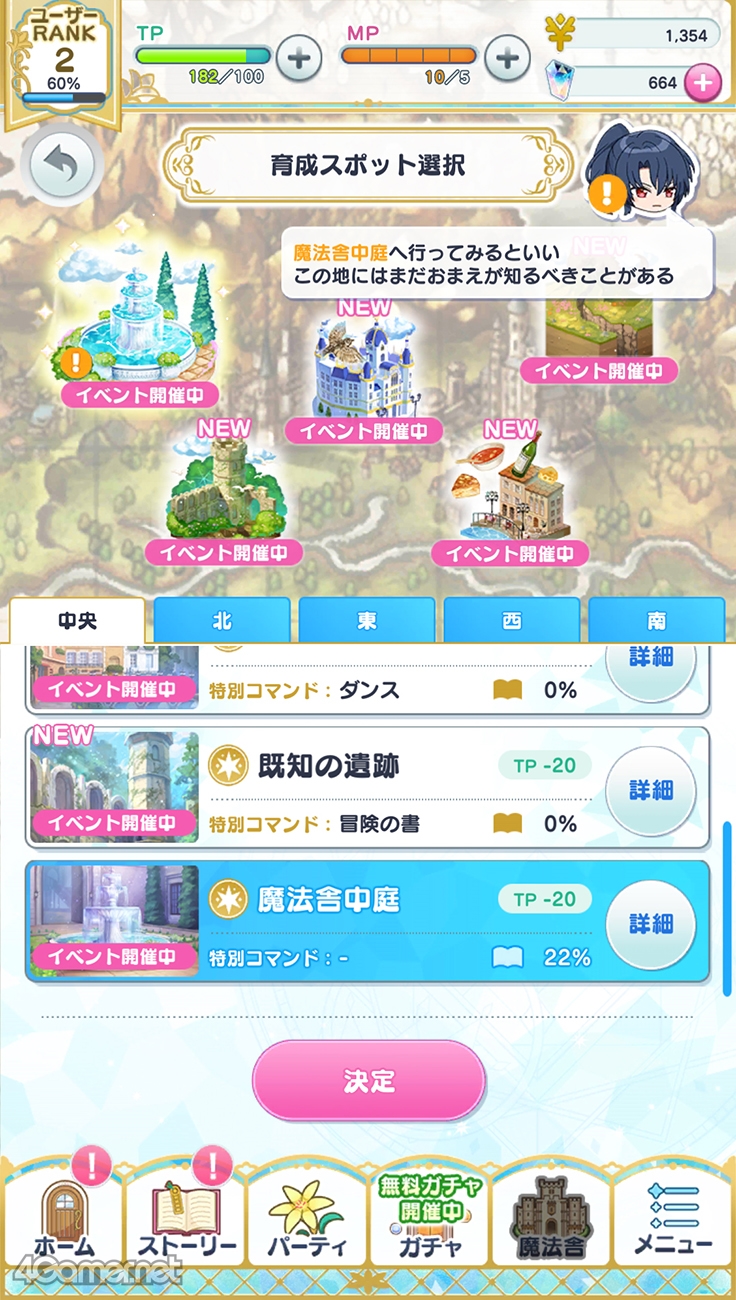Open the パーティ tab
The height and width of the screenshot is (1300, 736).
click(306, 1221)
